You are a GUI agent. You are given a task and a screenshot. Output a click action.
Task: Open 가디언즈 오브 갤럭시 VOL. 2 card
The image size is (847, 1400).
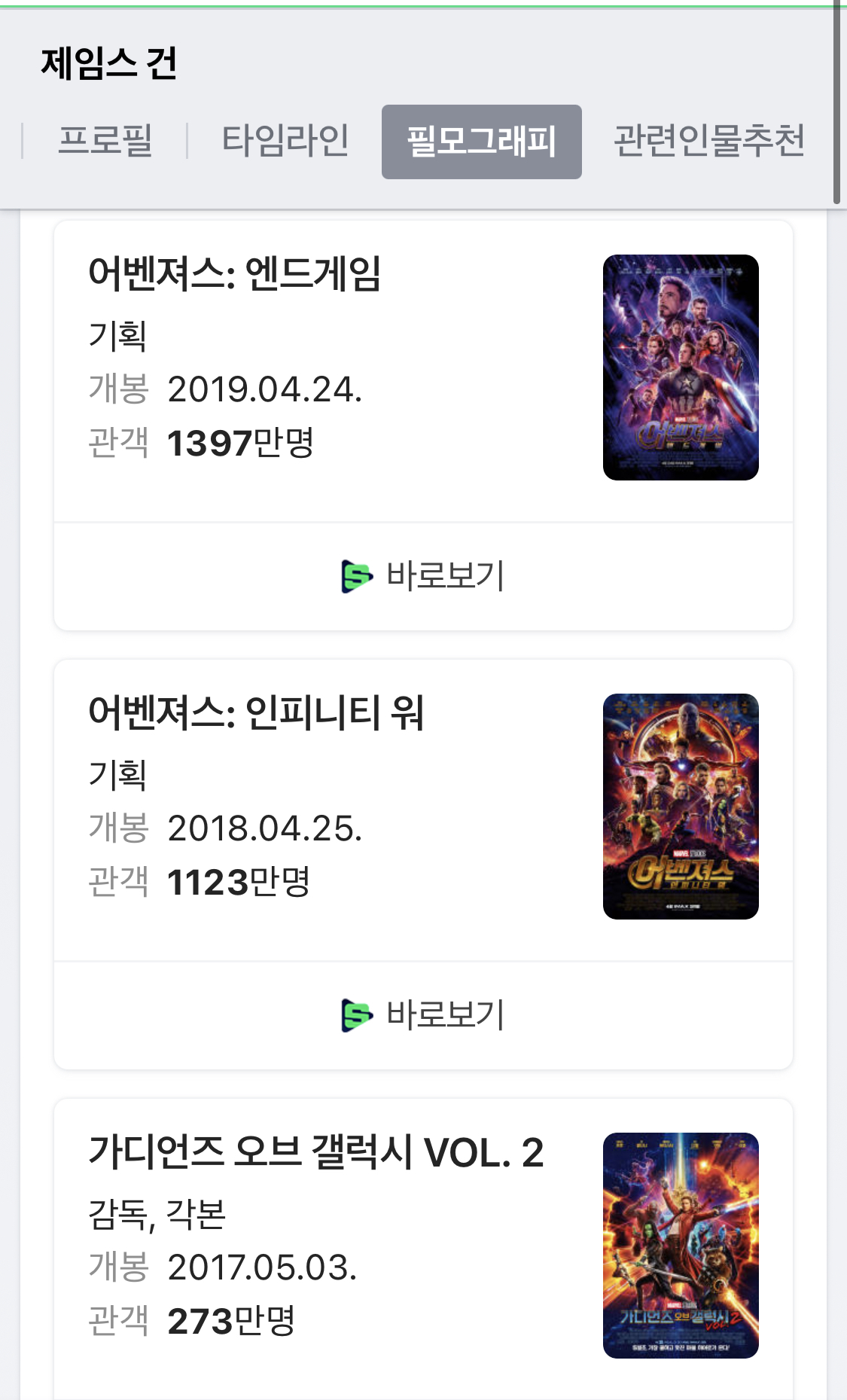316,1153
